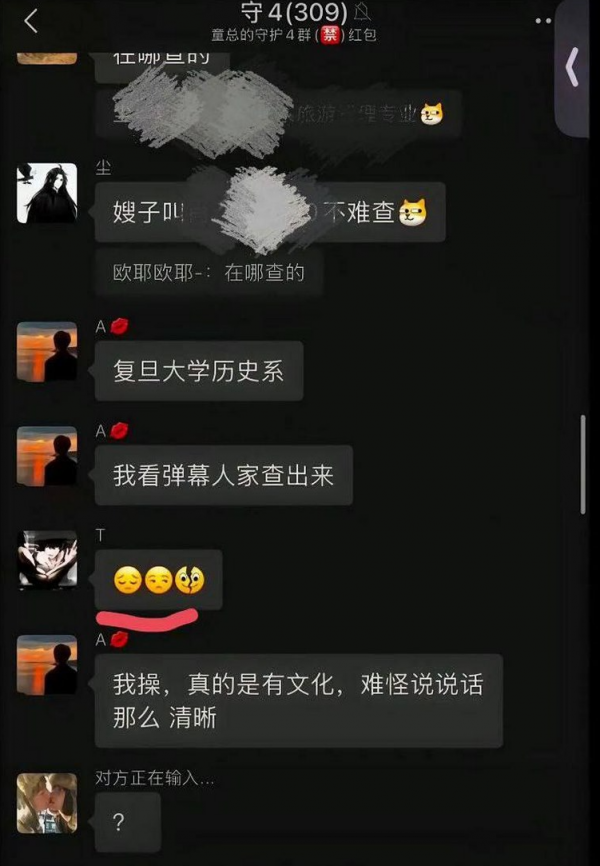Expand the side panel arrow handle
The image size is (600, 866).
click(572, 67)
